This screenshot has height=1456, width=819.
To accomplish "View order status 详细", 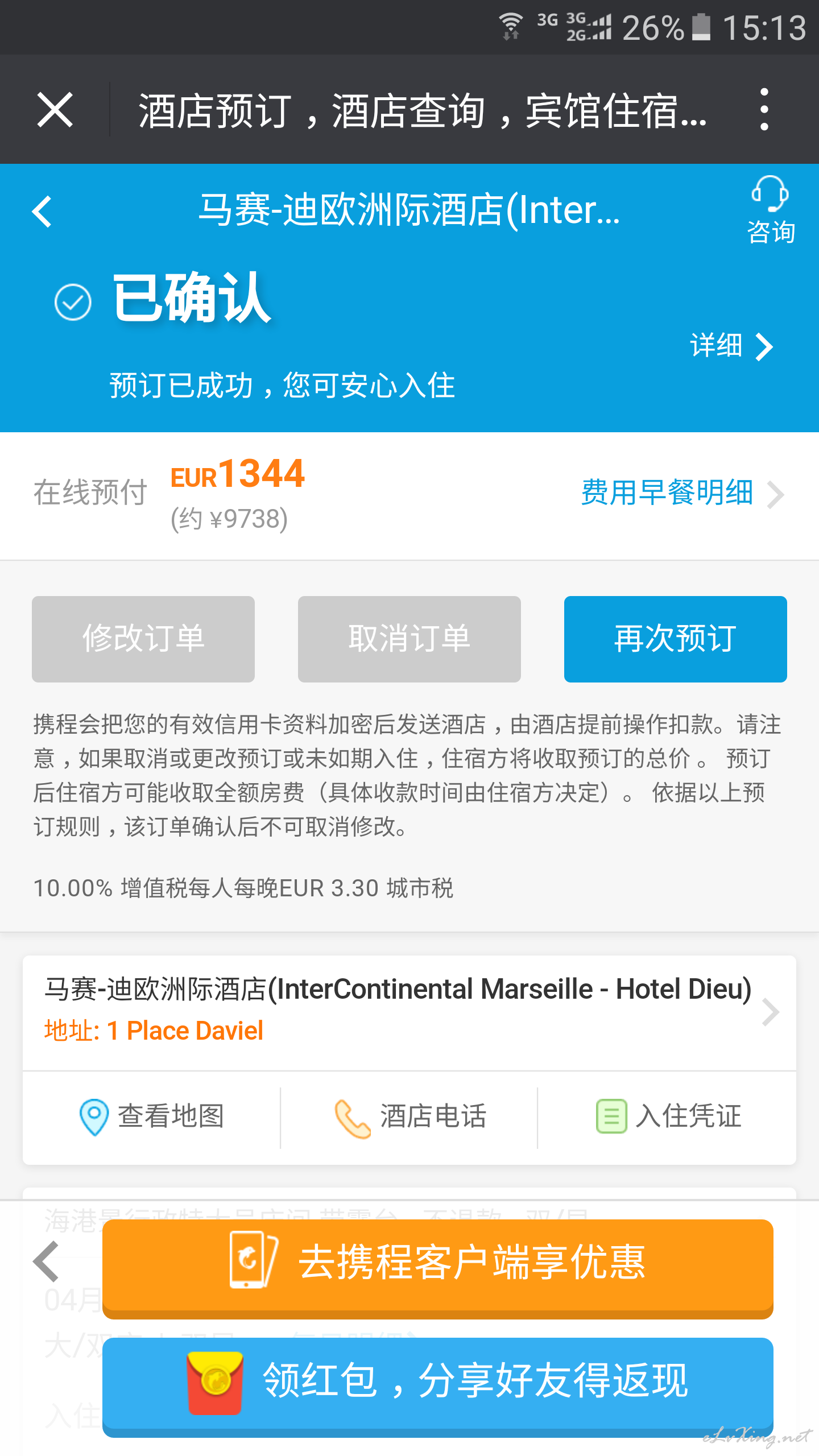I will click(x=731, y=346).
